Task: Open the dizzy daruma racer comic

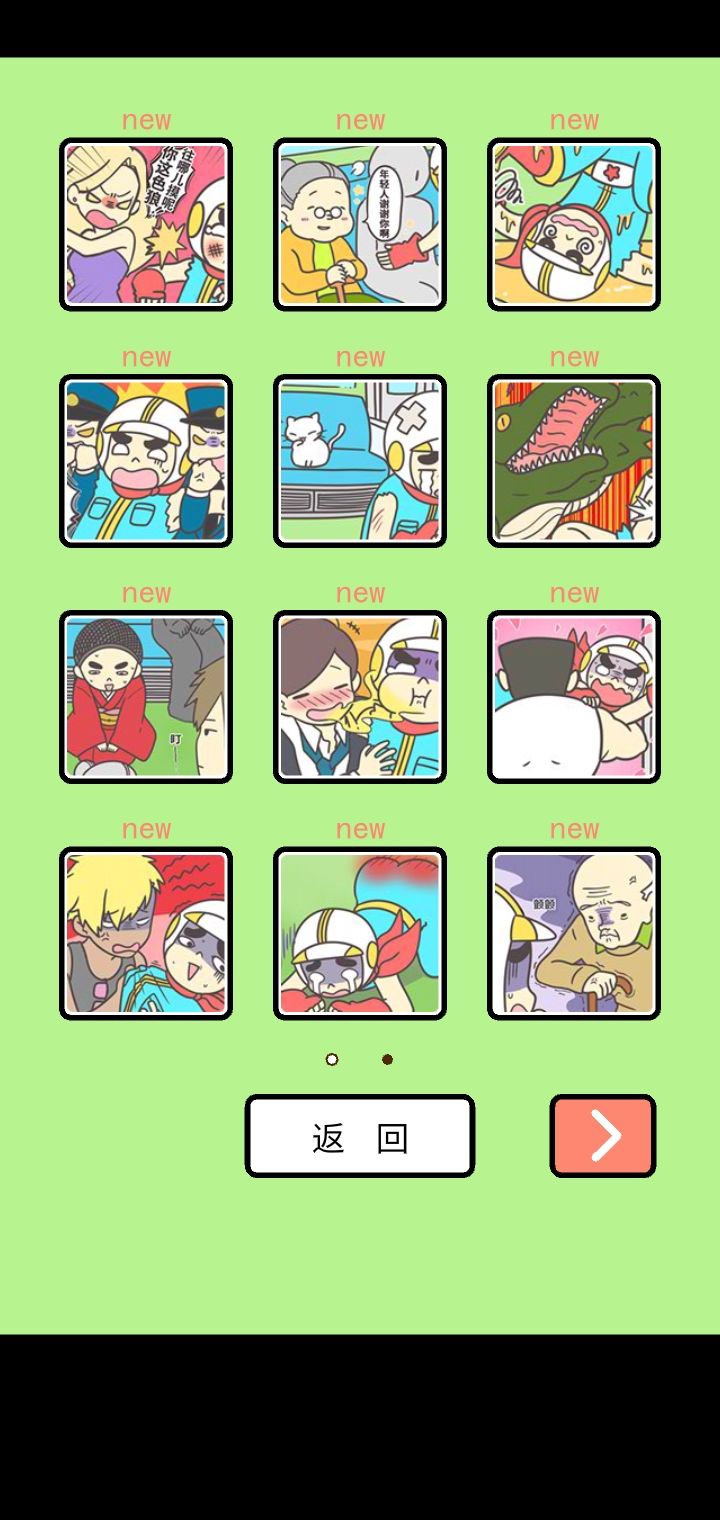Action: point(574,223)
